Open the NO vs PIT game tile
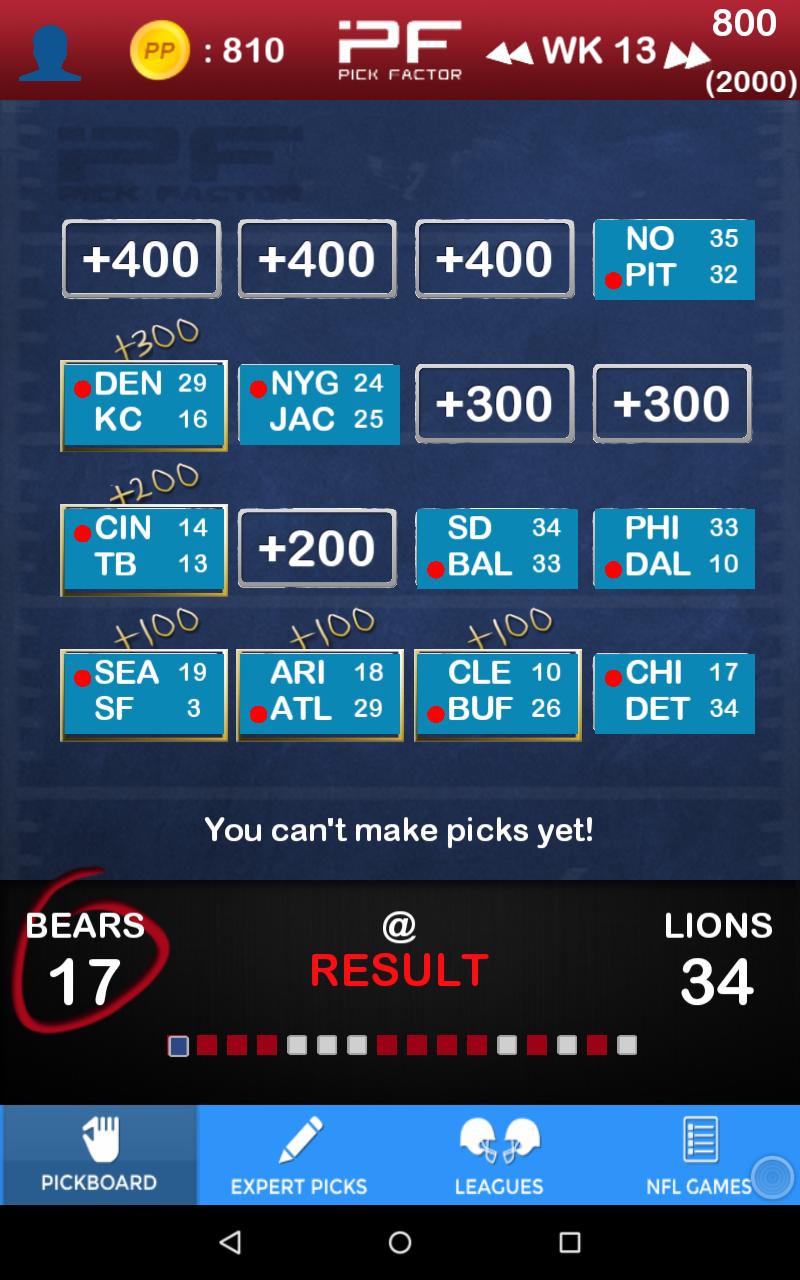The image size is (800, 1280). tap(673, 259)
